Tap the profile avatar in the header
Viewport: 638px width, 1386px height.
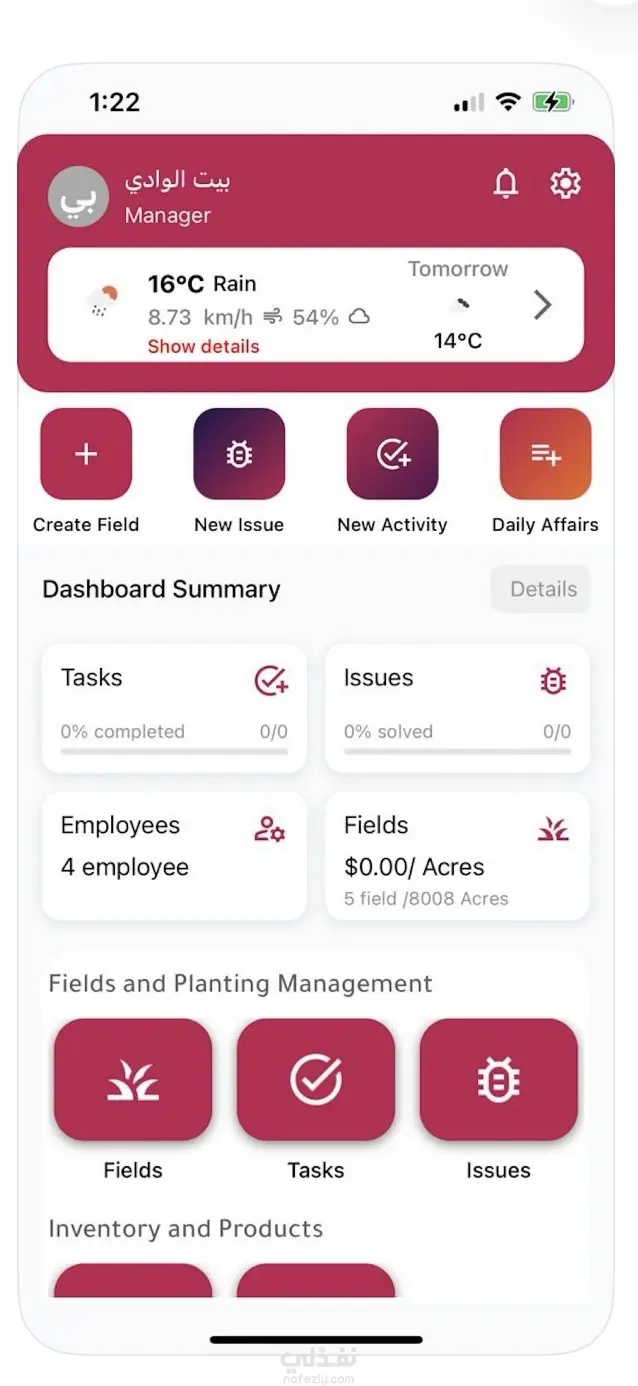(x=78, y=196)
